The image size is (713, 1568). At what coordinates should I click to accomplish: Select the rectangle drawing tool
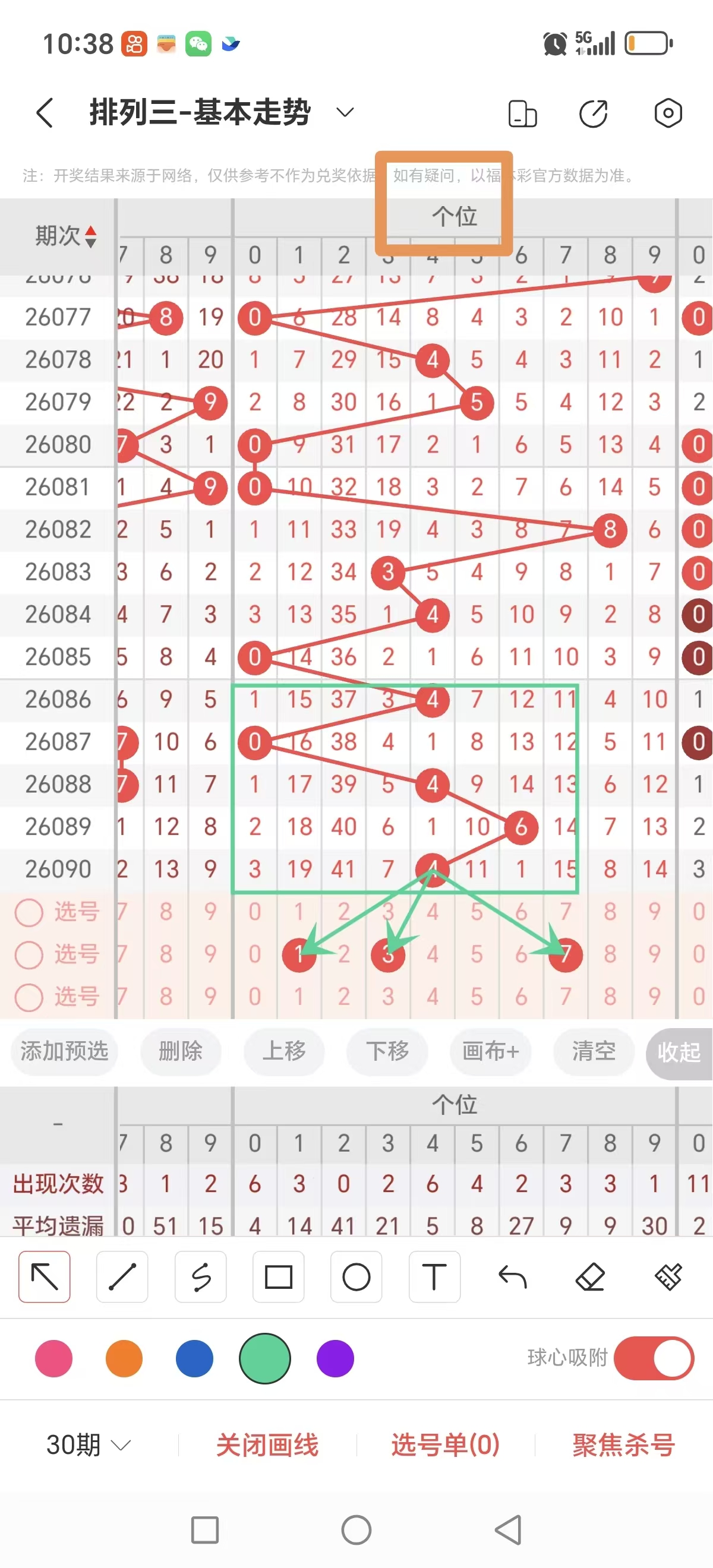coord(278,1278)
